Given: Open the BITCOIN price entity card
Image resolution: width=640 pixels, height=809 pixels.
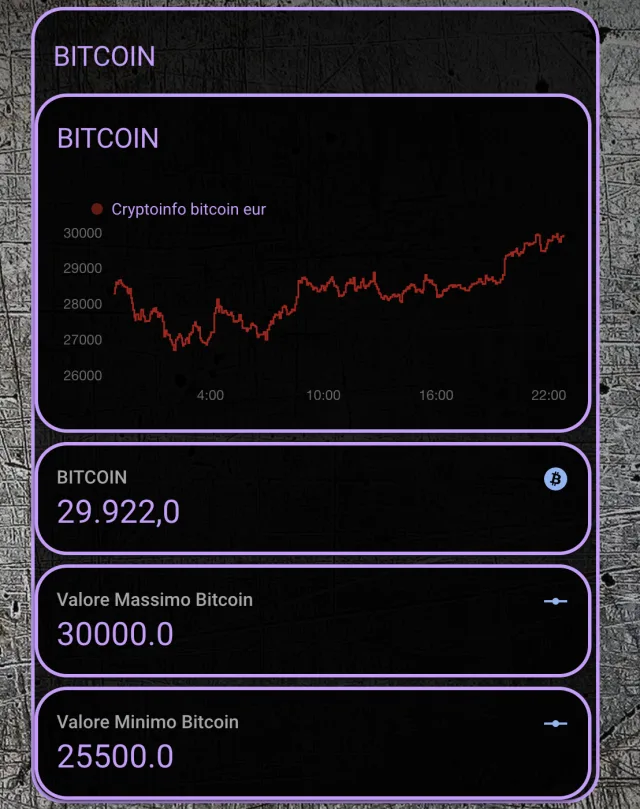Looking at the screenshot, I should [312, 498].
